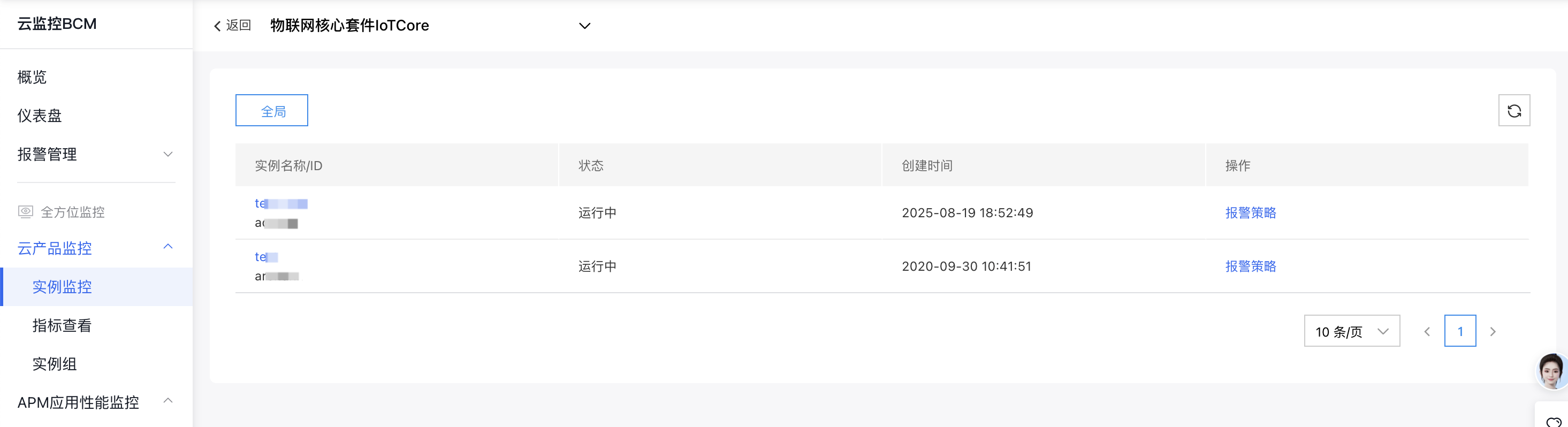Refresh the instance list

pos(1513,111)
